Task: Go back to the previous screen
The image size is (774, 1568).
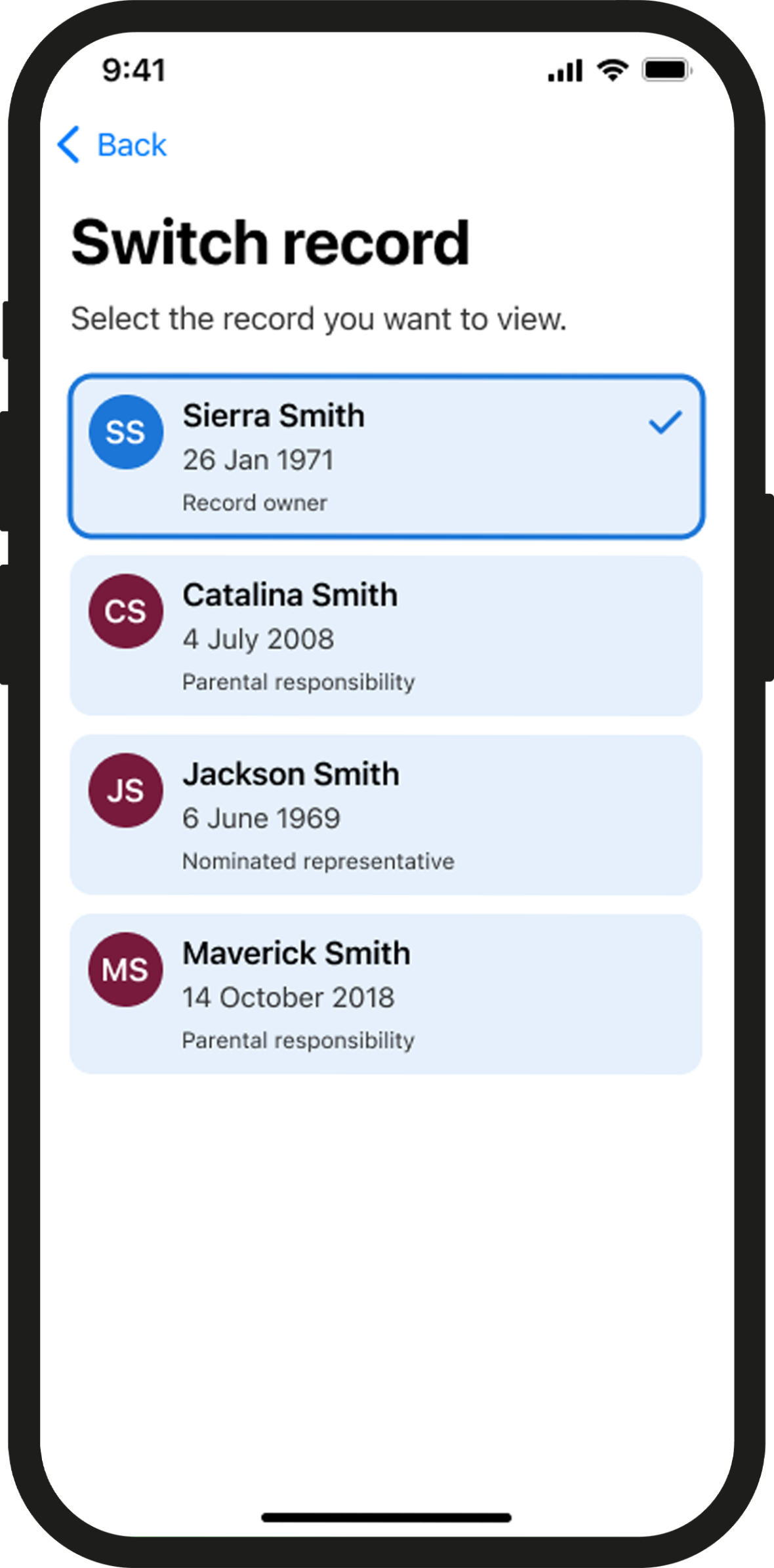Action: pyautogui.click(x=113, y=144)
